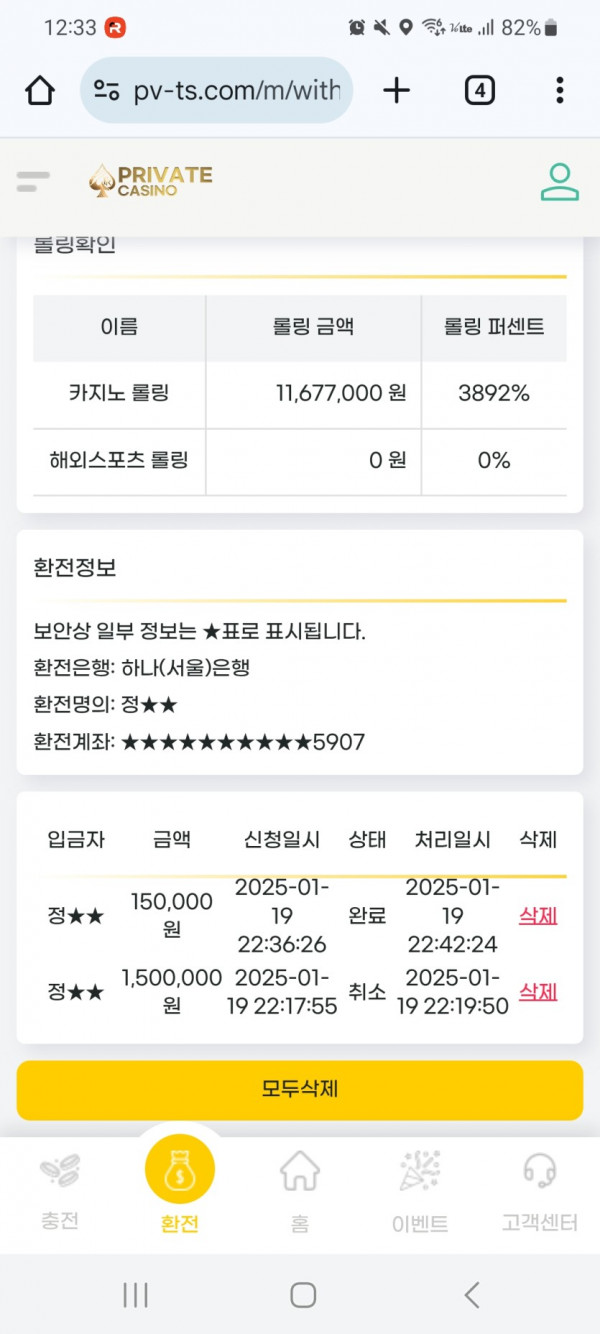Image resolution: width=600 pixels, height=1334 pixels.
Task: Delete the 150,000원 completed withdrawal record
Action: click(x=538, y=915)
